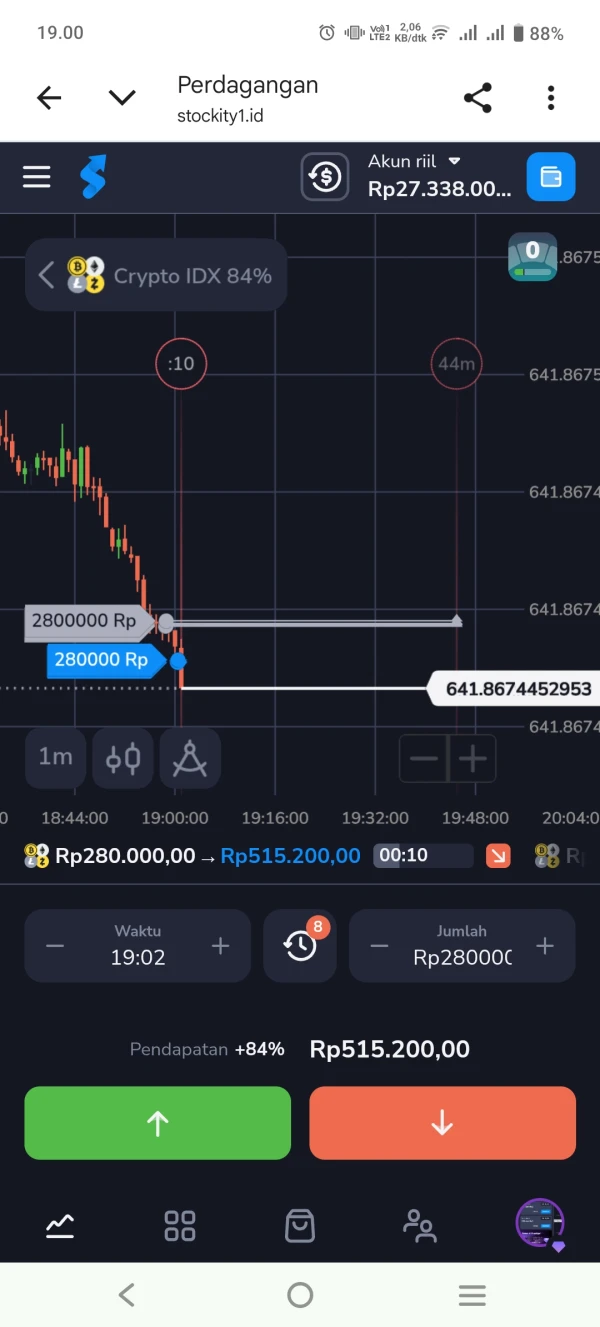
Task: Increase Waktu time with plus
Action: tap(221, 946)
